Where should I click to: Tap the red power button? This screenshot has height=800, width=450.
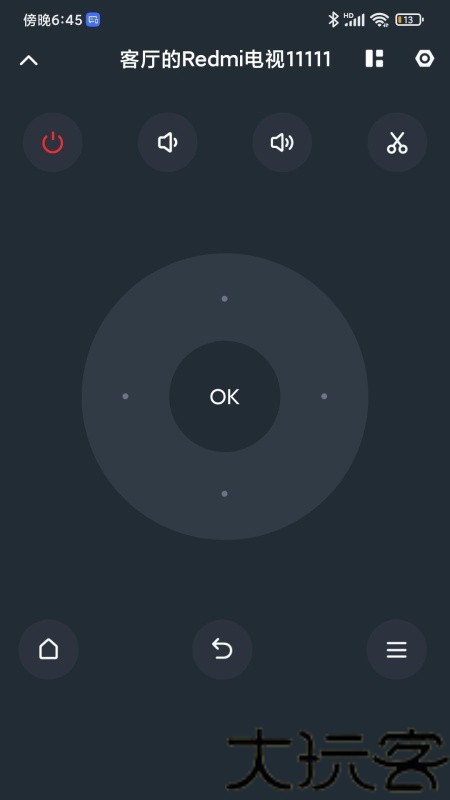point(53,142)
